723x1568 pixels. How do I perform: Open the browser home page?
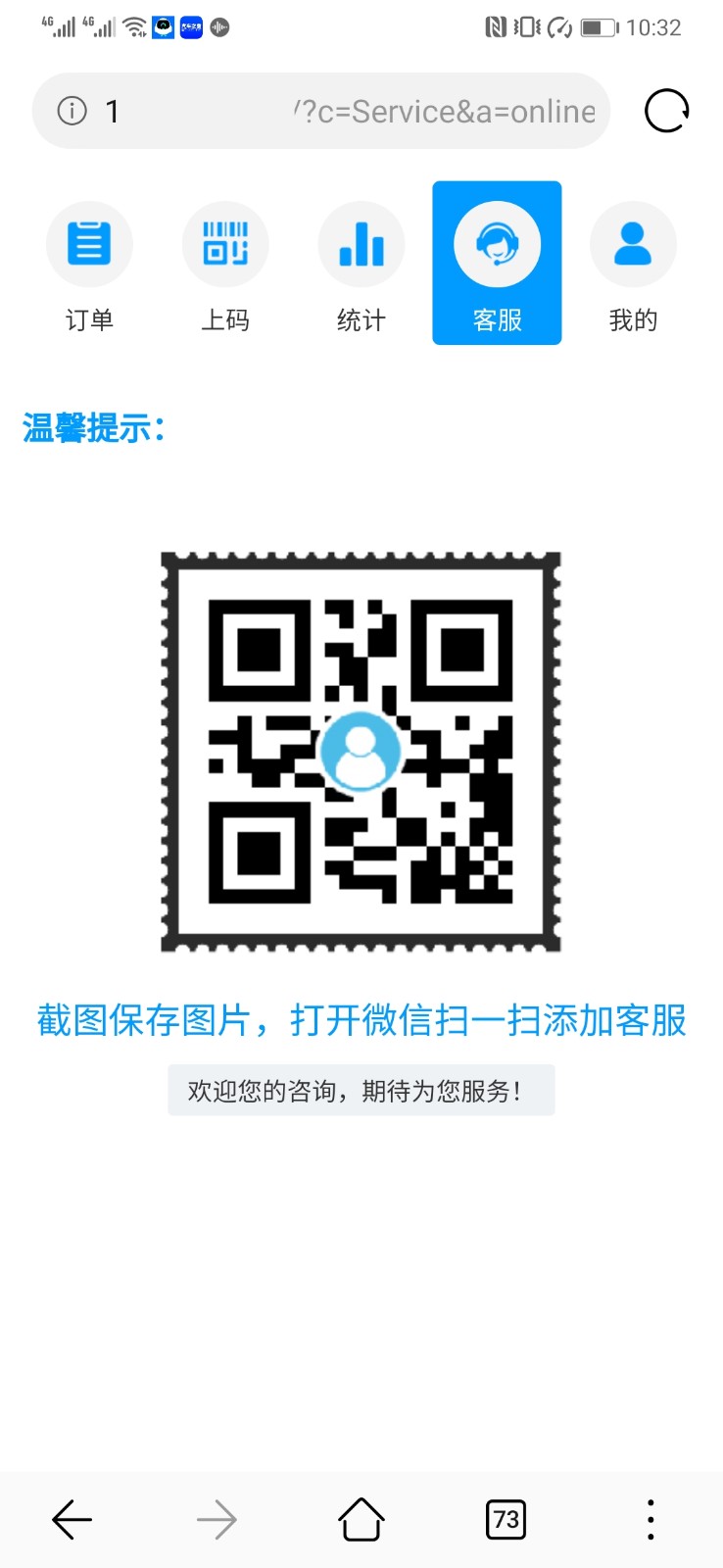361,1520
